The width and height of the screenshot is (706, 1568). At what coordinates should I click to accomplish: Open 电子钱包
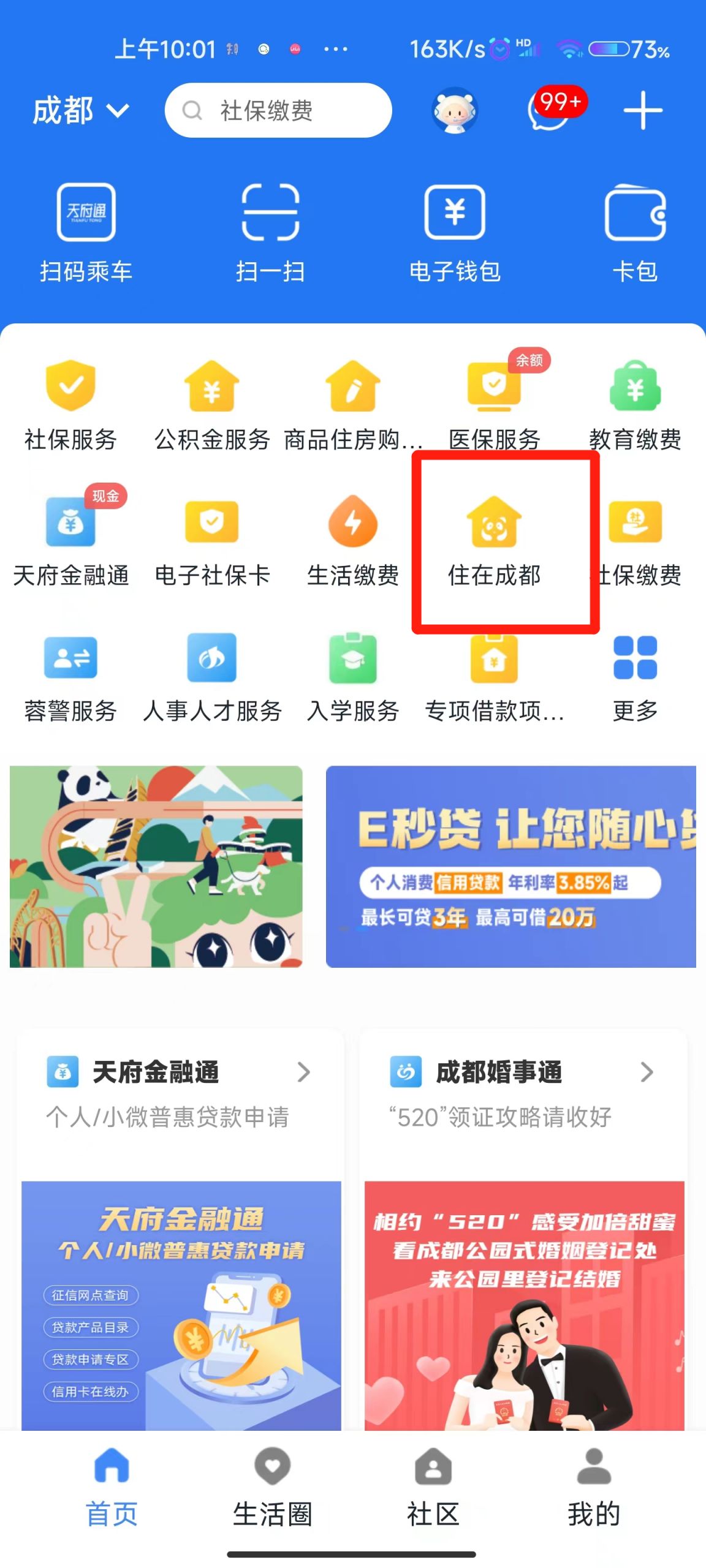point(455,233)
